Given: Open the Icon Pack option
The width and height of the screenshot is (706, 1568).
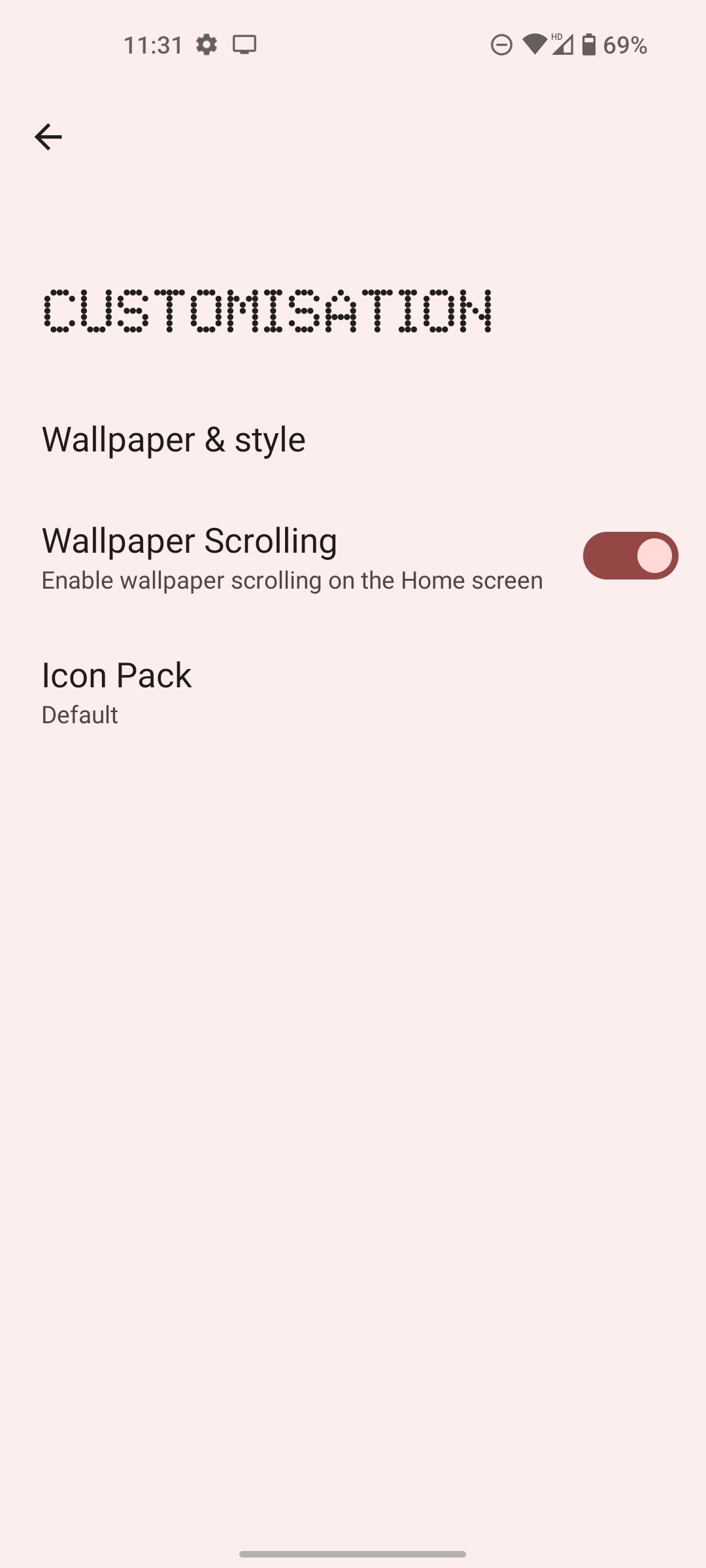Looking at the screenshot, I should coord(116,691).
